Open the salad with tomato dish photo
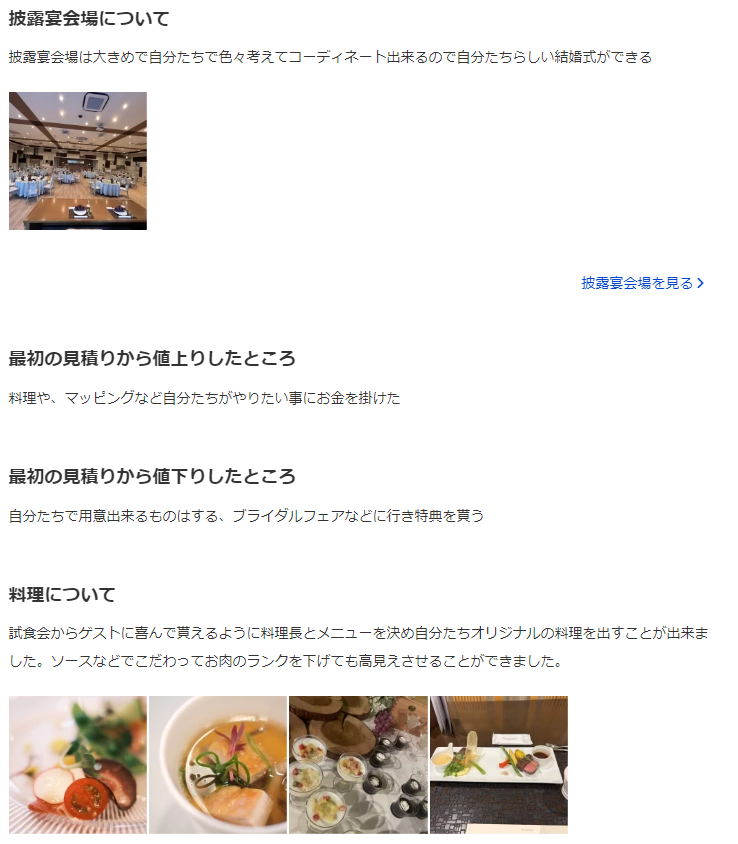738x844 pixels. [78, 765]
